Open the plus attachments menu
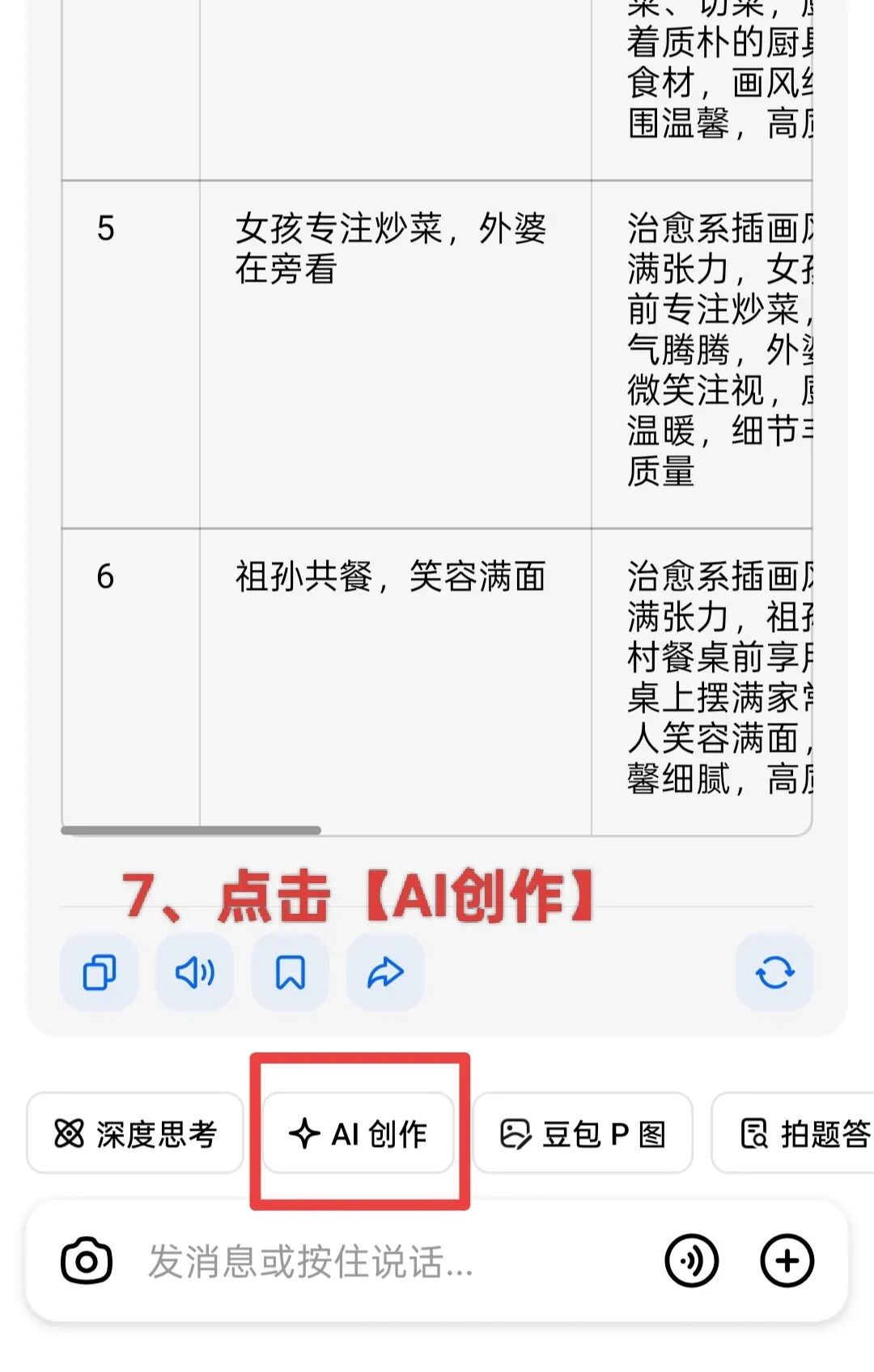 click(x=787, y=1260)
